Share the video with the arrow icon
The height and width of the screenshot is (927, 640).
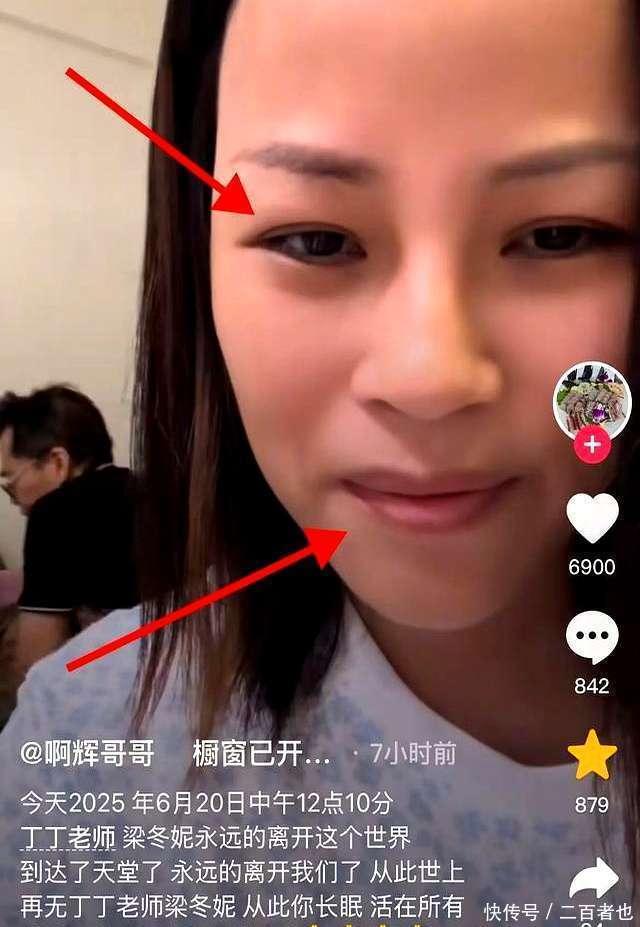tap(594, 878)
